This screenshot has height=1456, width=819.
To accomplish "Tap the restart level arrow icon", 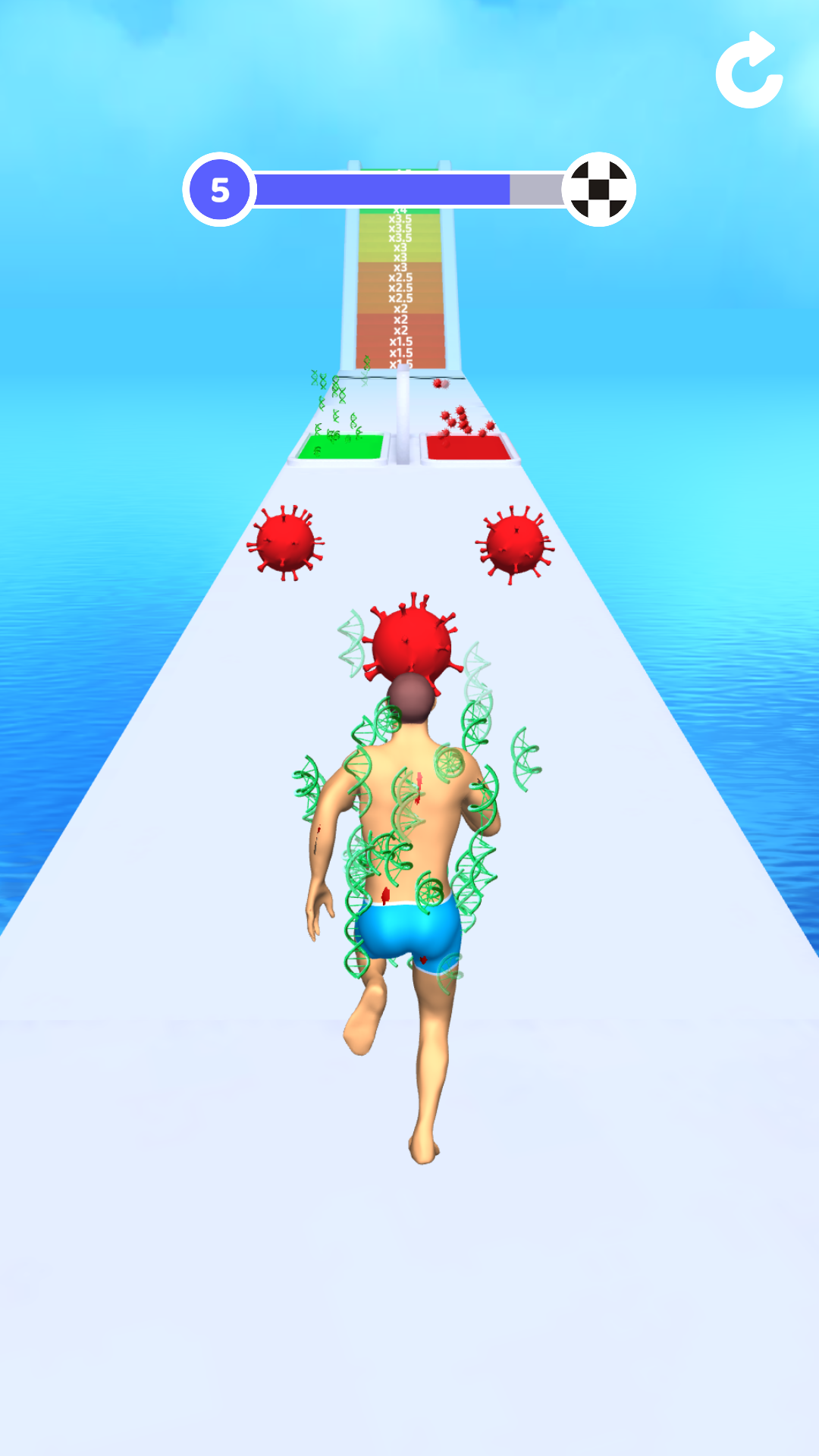I will click(749, 72).
